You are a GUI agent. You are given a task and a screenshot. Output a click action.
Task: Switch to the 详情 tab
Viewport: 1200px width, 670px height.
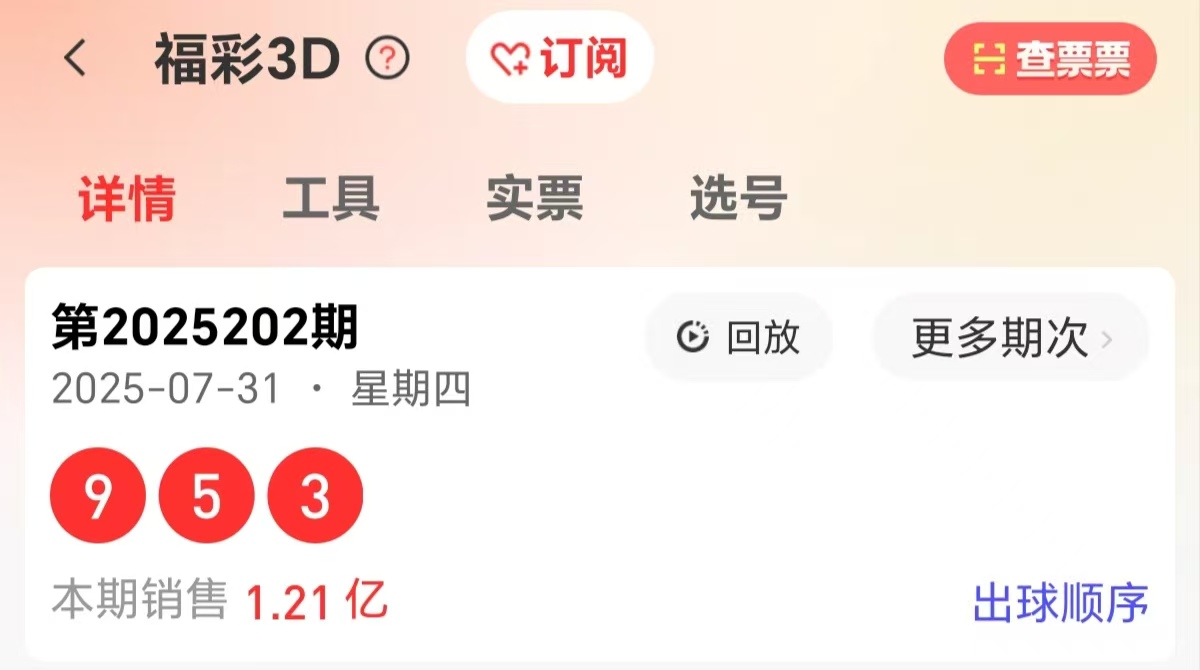click(127, 198)
